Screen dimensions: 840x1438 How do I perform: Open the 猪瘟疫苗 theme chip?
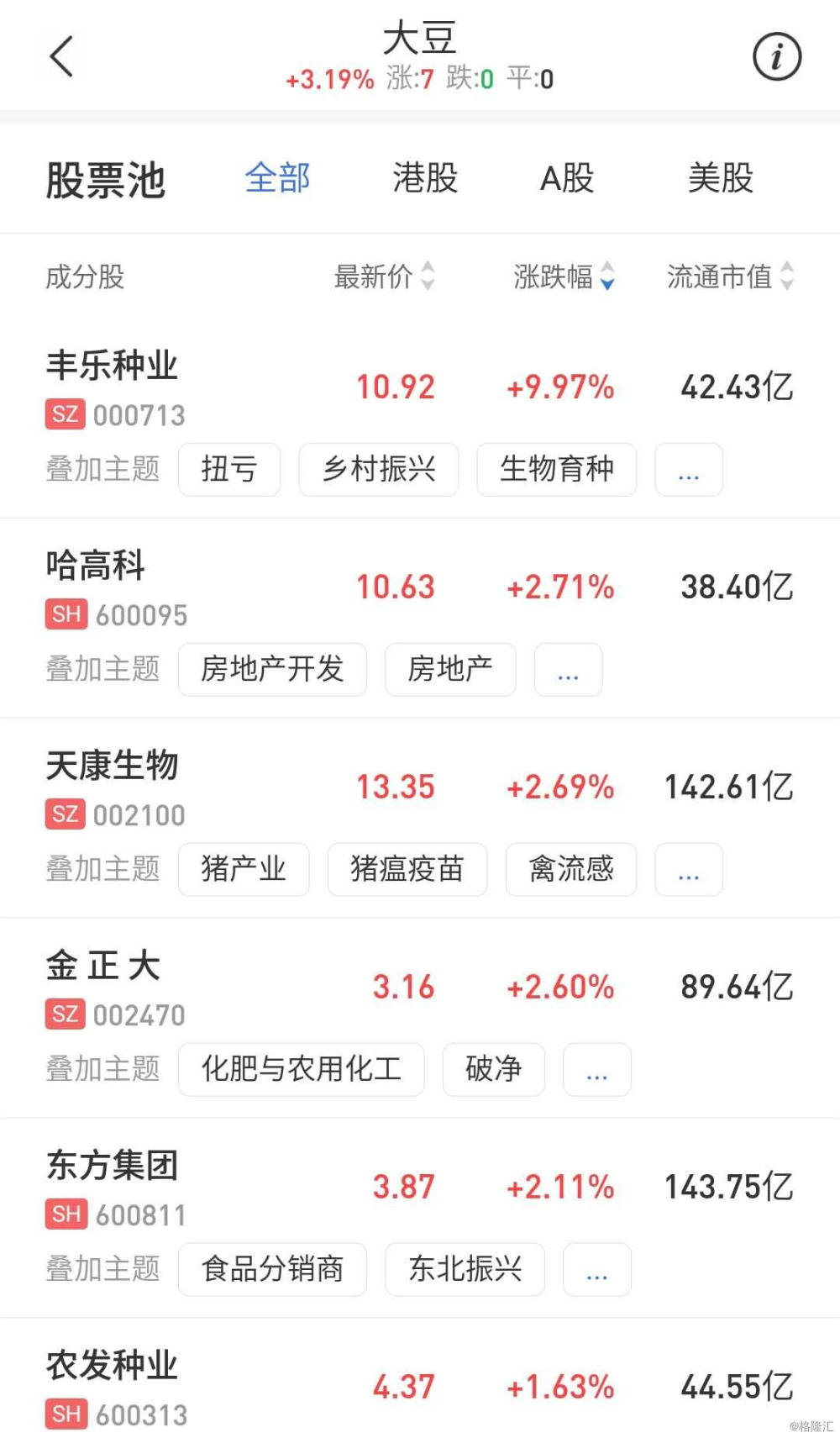(x=407, y=870)
